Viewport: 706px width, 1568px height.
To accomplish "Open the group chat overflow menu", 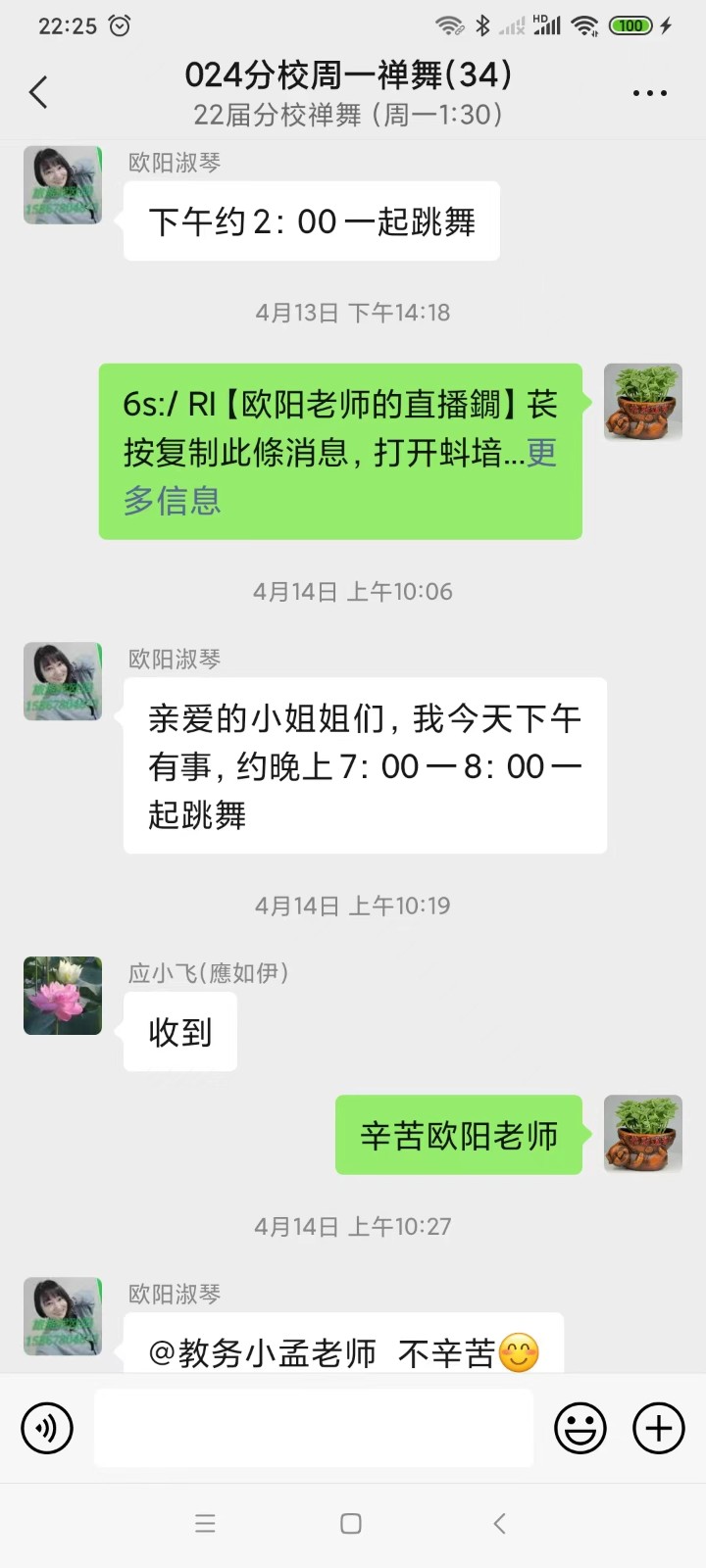I will pos(649,93).
